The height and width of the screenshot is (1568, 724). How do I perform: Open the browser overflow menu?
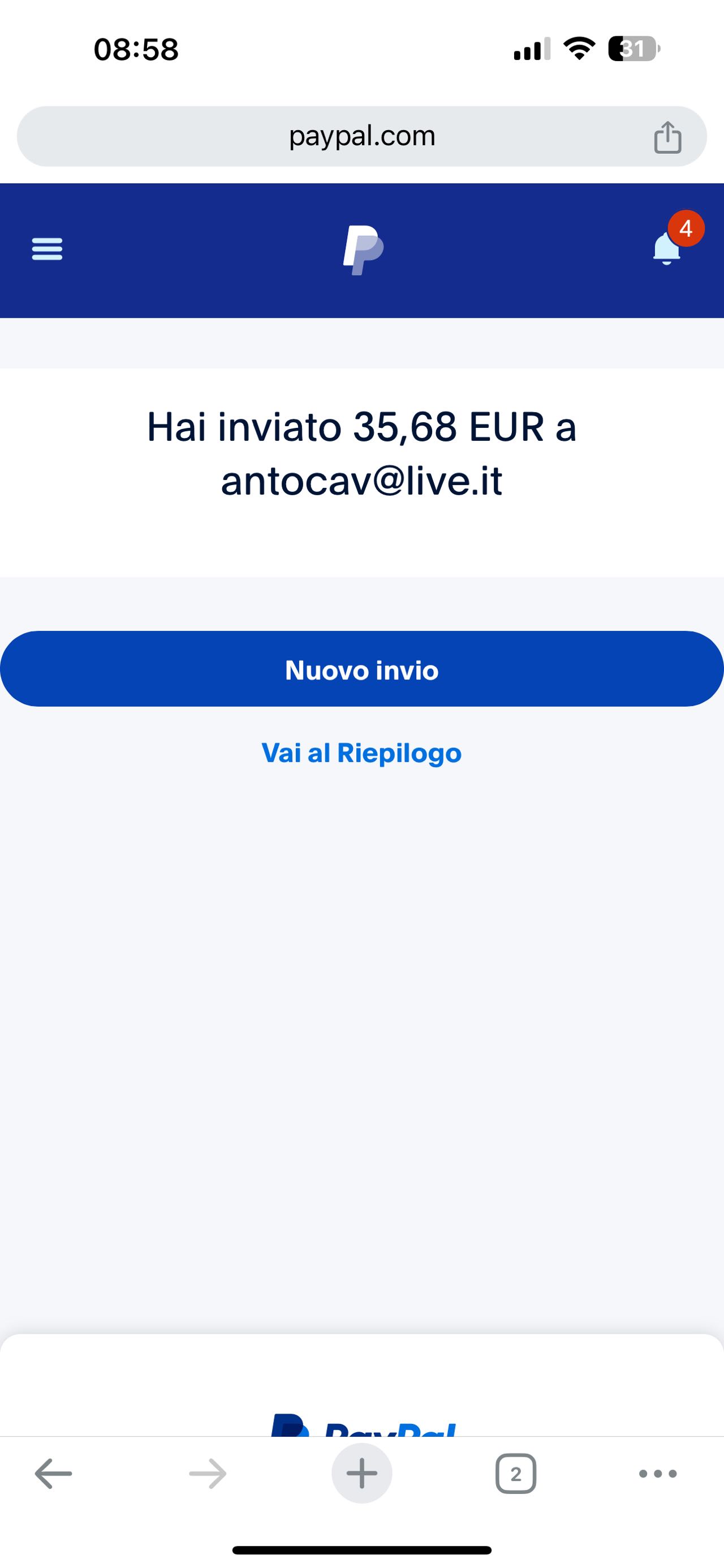click(658, 1474)
